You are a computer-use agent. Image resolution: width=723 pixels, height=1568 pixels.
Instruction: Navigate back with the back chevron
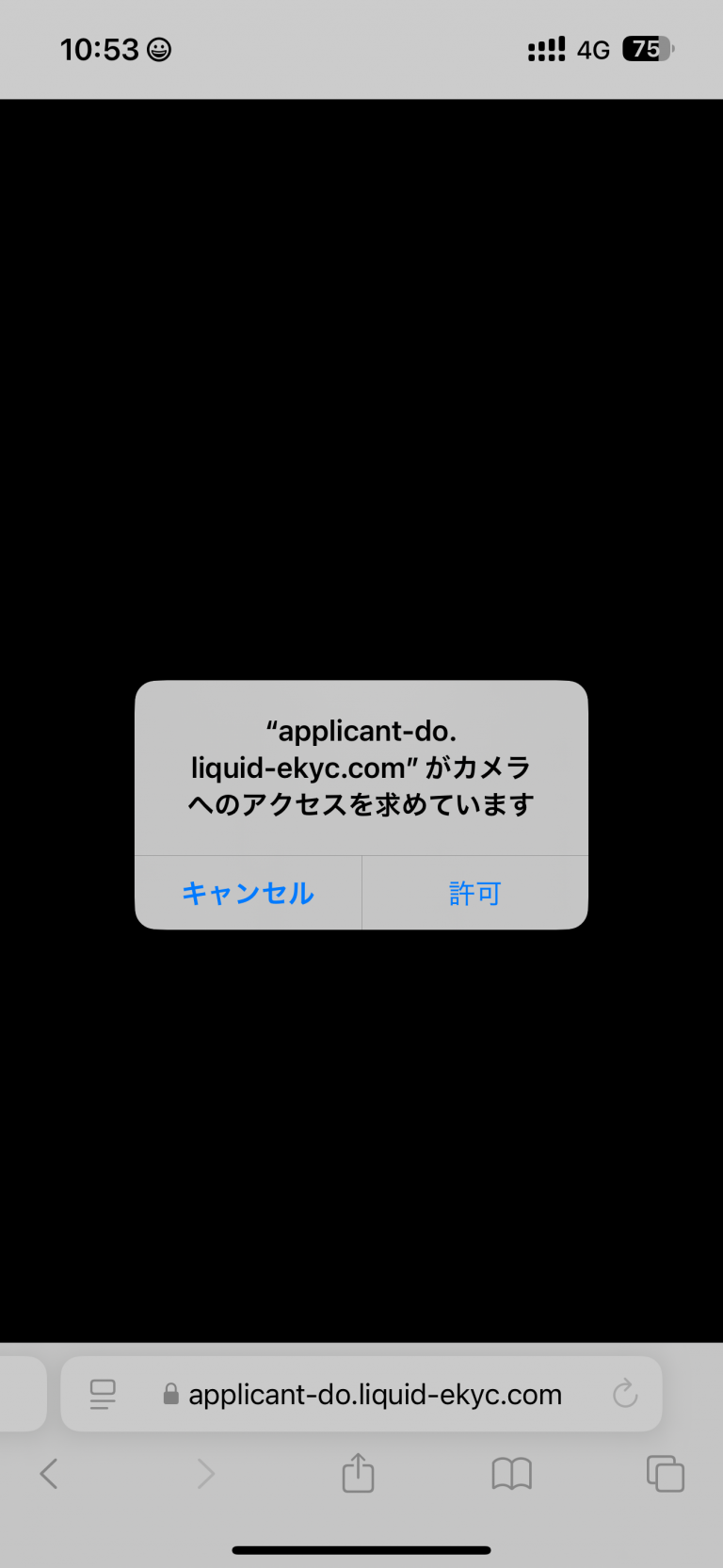[x=49, y=1473]
